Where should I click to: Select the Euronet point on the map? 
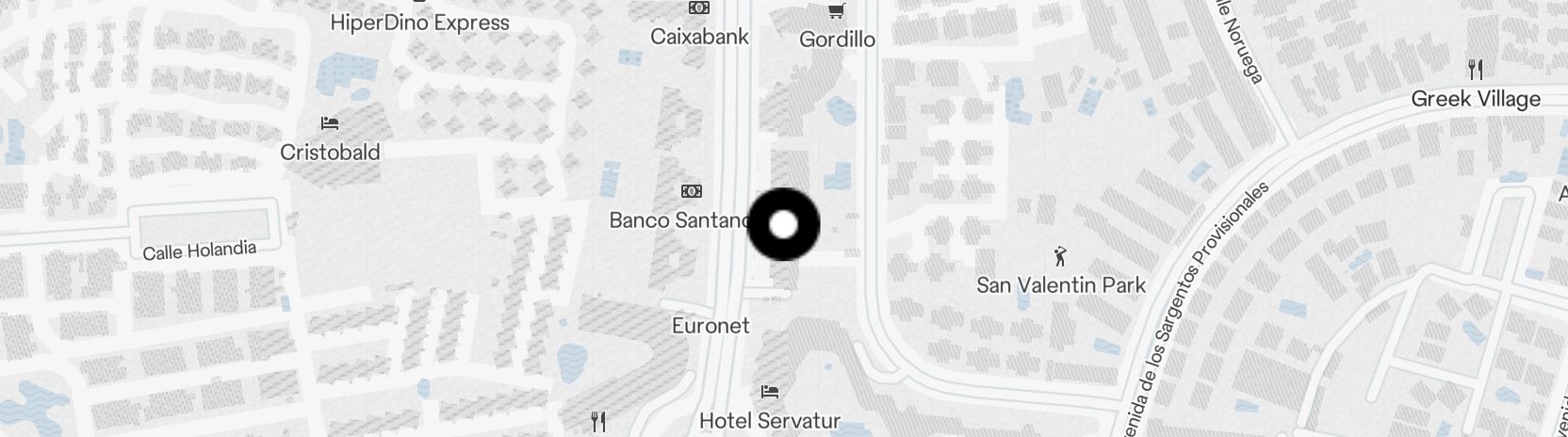click(710, 326)
